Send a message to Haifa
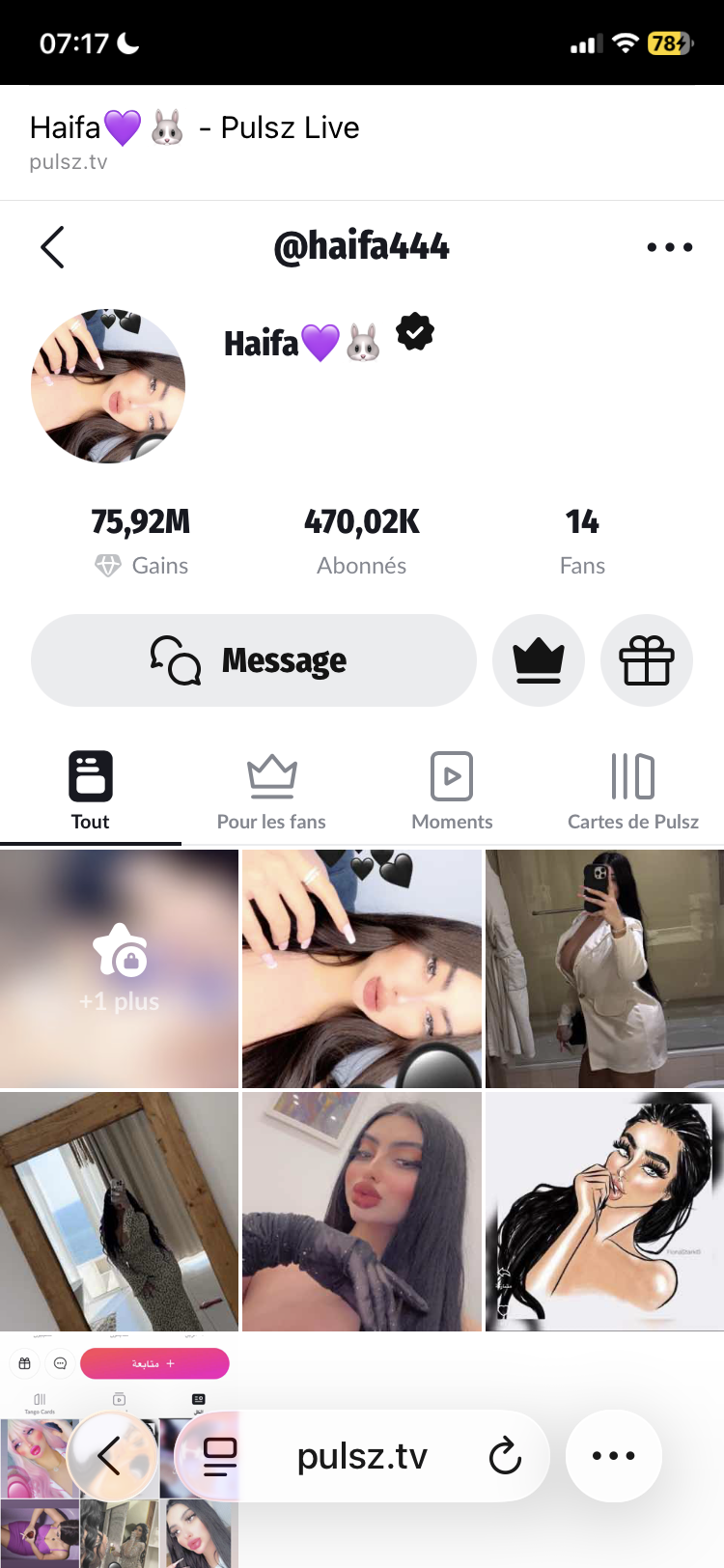The image size is (724, 1568). [x=253, y=660]
